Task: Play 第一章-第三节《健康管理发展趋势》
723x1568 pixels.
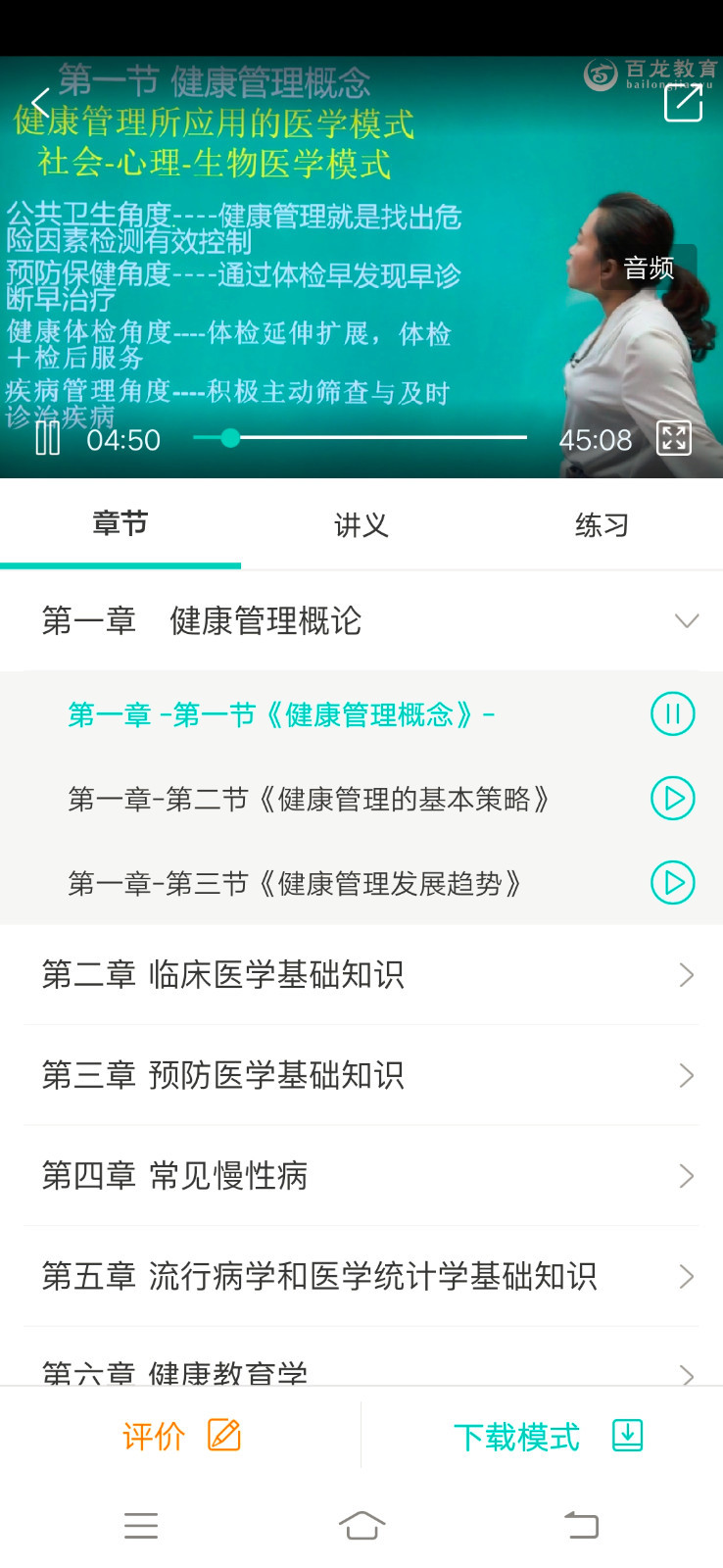Action: click(x=672, y=882)
